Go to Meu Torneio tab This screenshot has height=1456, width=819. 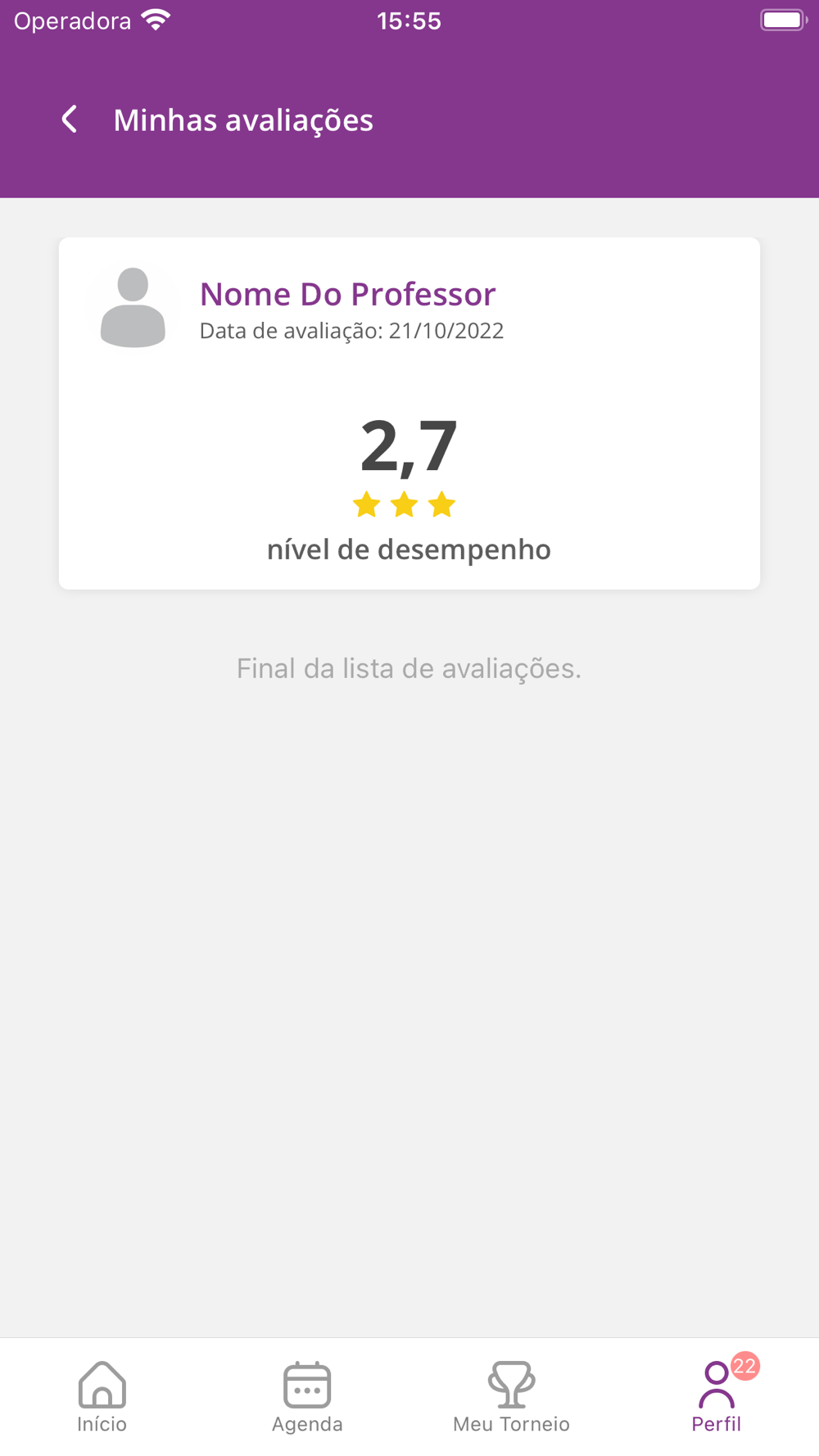coord(511,1397)
